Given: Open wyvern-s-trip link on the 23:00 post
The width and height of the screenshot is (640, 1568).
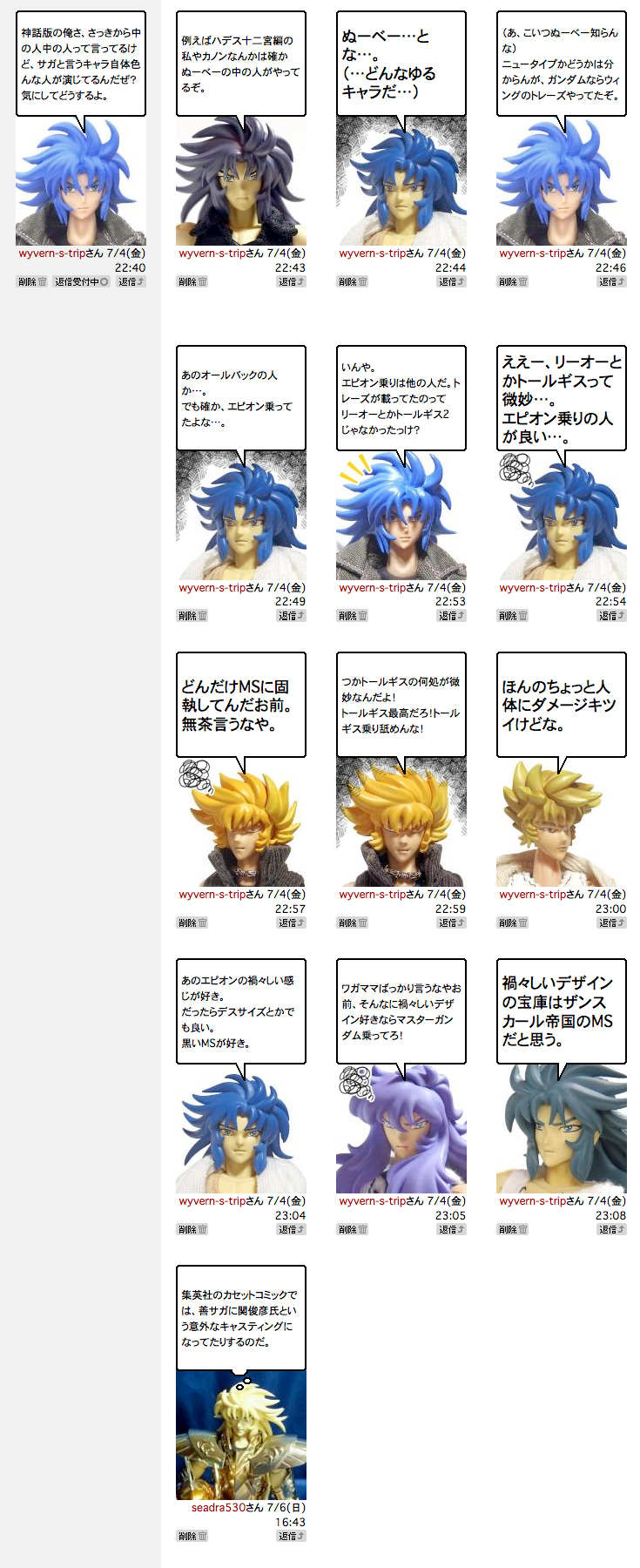Looking at the screenshot, I should point(532,895).
